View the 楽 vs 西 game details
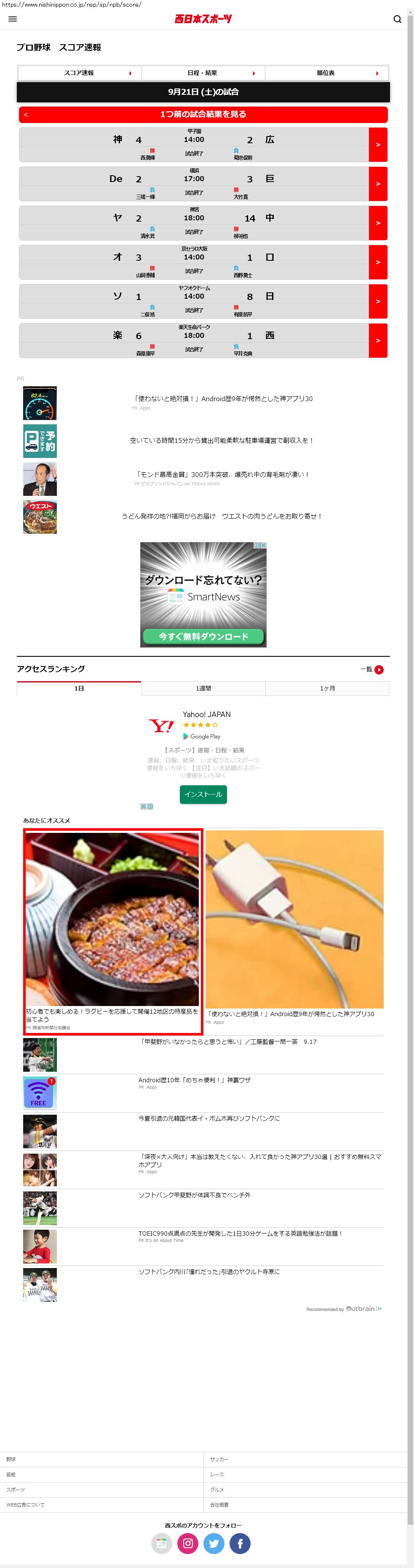Viewport: 414px width, 1568px height. click(377, 340)
